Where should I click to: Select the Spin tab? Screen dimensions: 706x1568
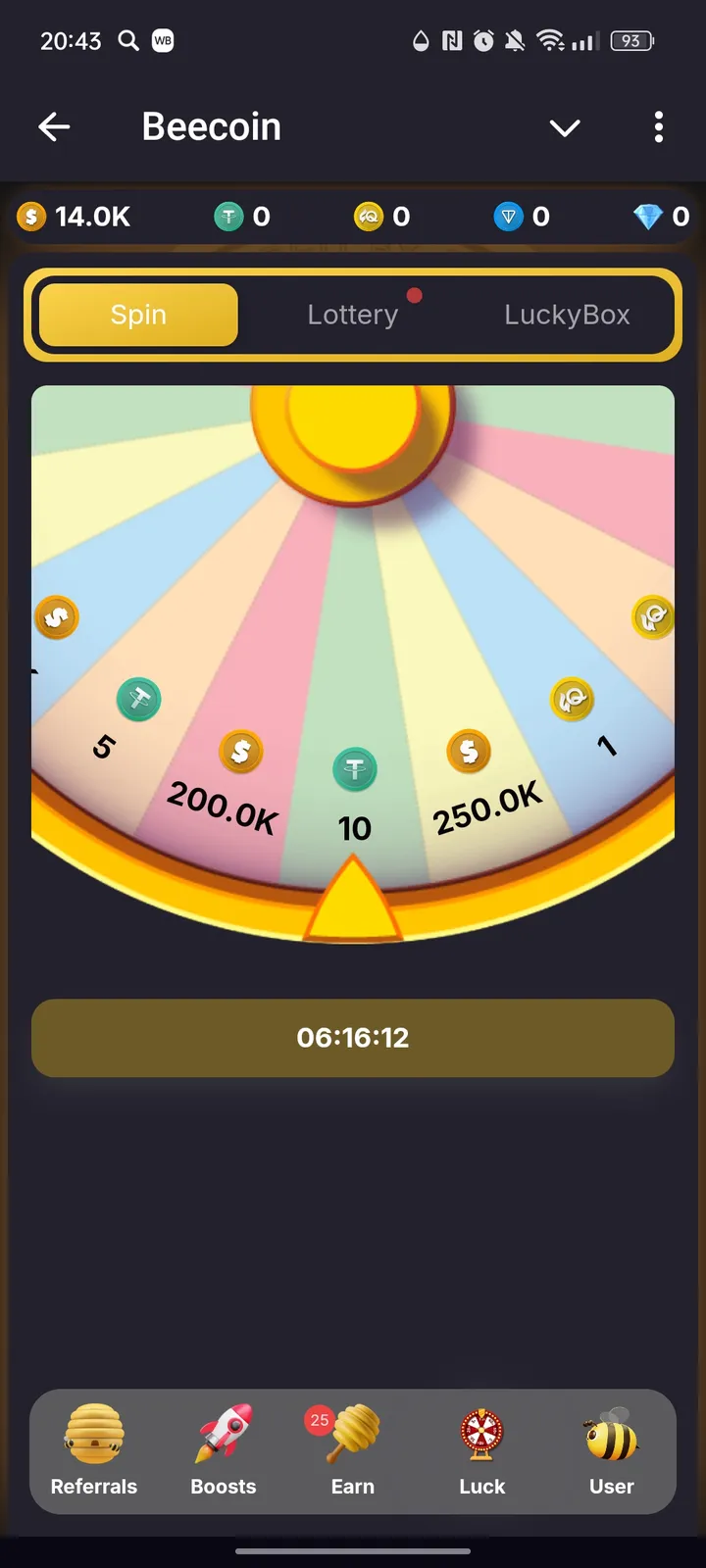point(137,315)
